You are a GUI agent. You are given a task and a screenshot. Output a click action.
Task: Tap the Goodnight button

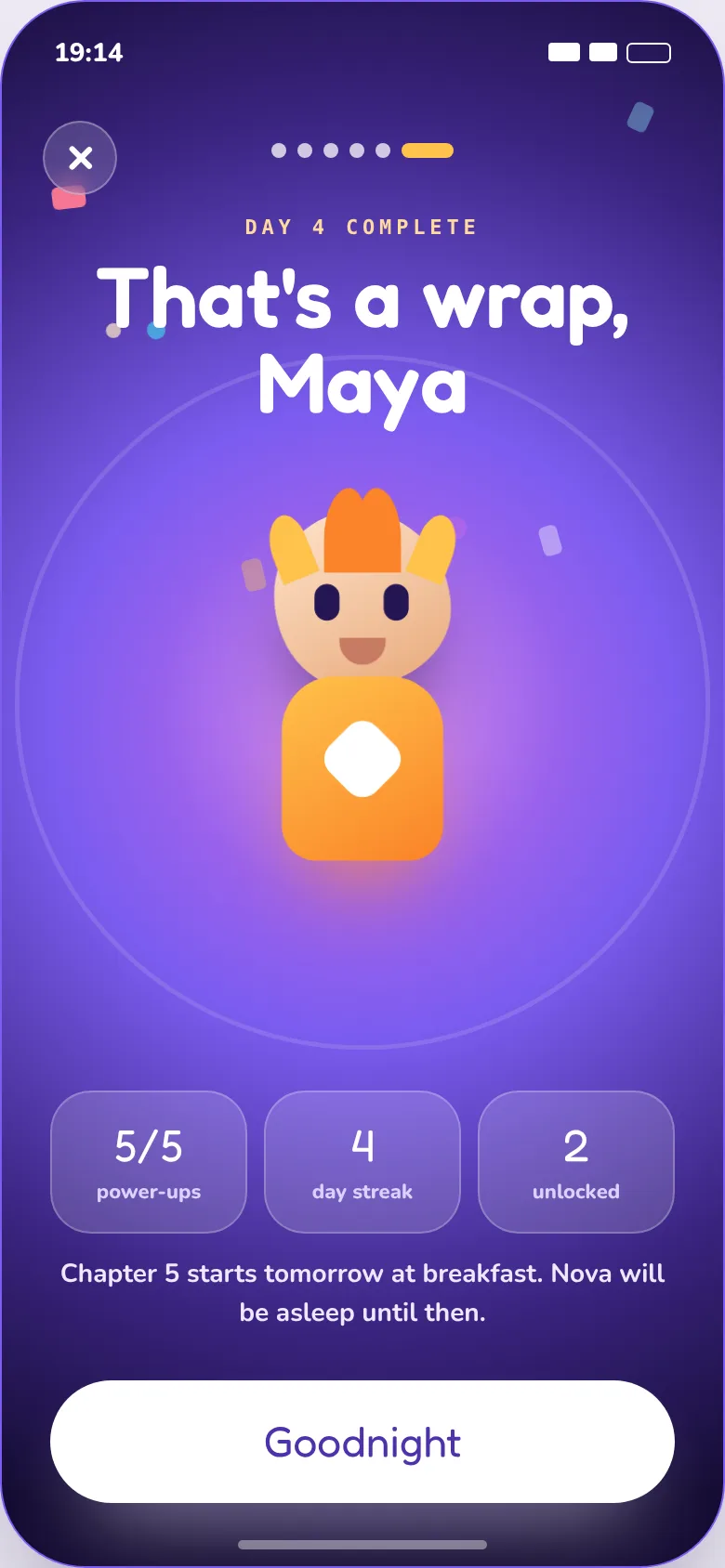pos(362,1442)
